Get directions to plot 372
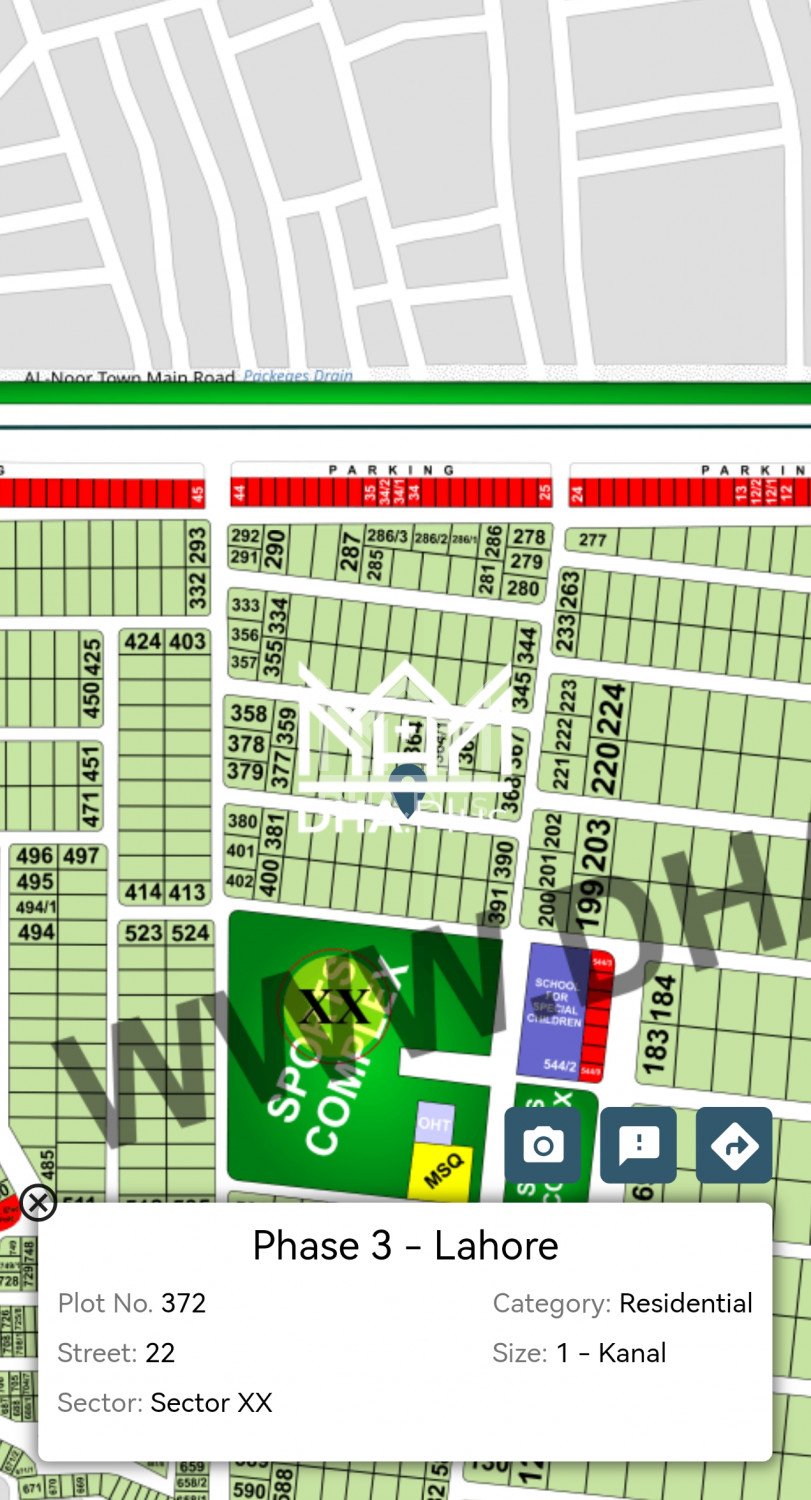 pyautogui.click(x=734, y=1145)
